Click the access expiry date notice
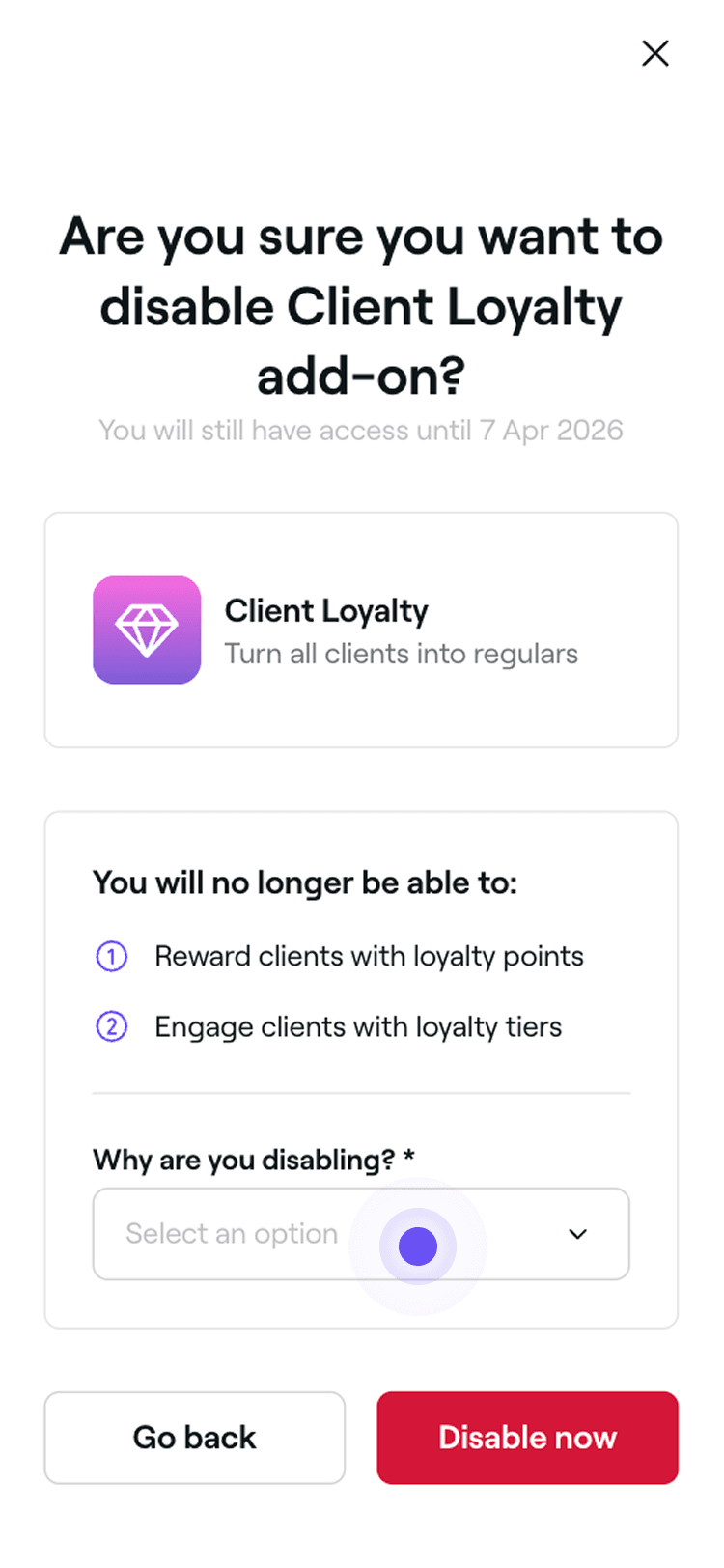This screenshot has height=1568, width=724. [362, 430]
